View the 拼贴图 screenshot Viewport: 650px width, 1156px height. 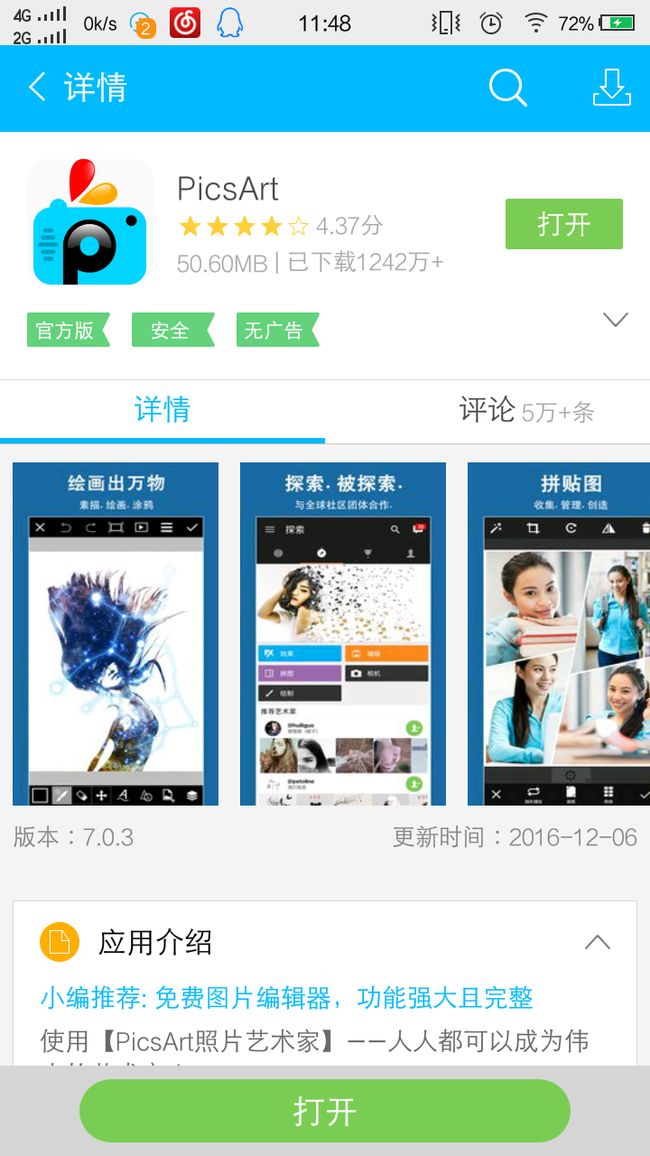(559, 634)
